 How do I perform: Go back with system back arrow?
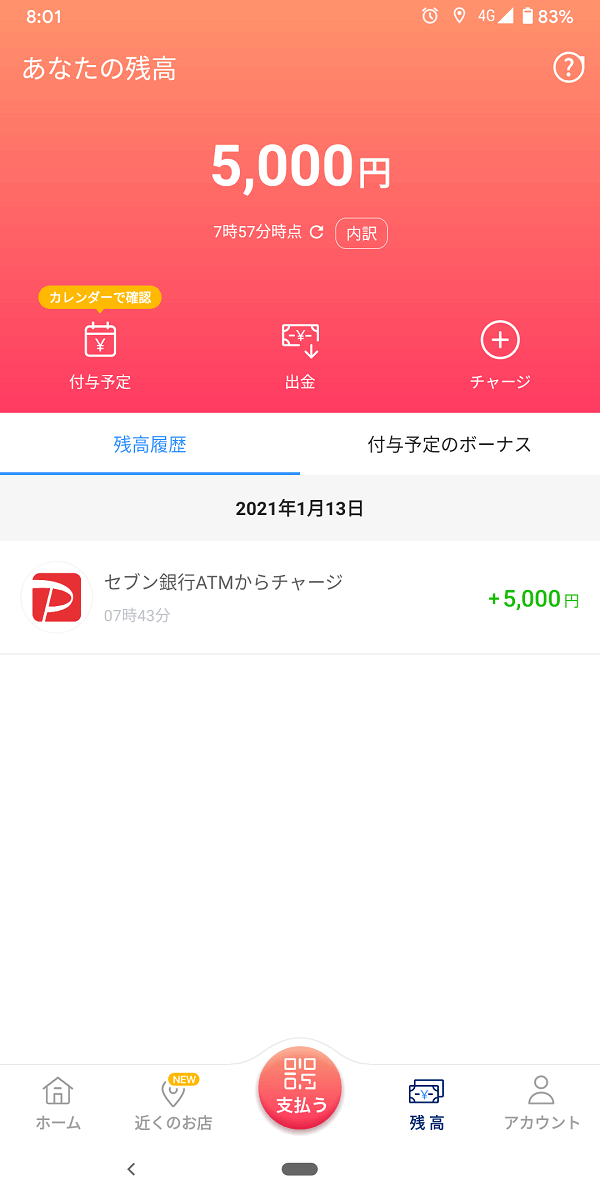coord(131,1168)
